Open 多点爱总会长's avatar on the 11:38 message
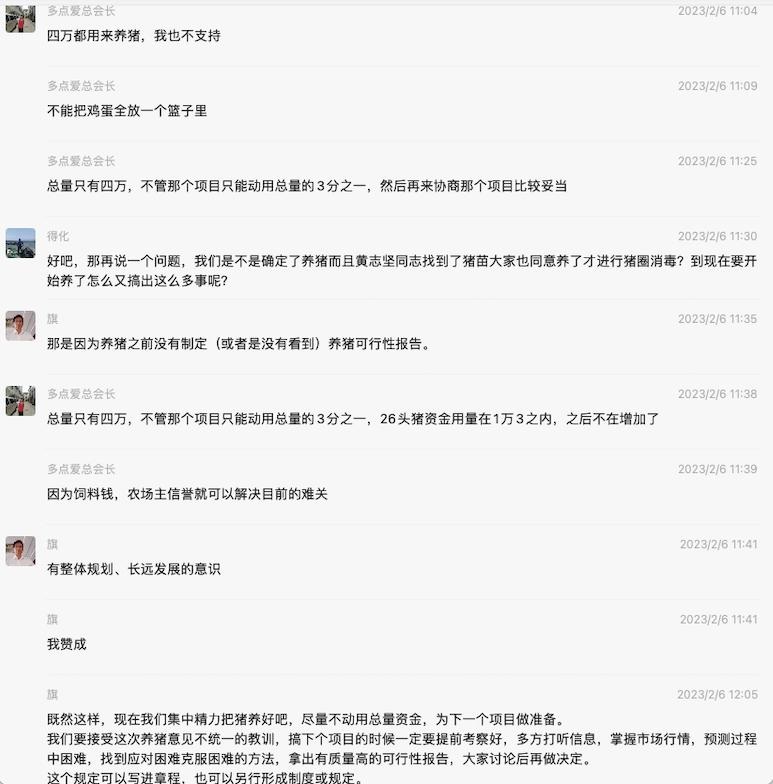 click(x=20, y=400)
